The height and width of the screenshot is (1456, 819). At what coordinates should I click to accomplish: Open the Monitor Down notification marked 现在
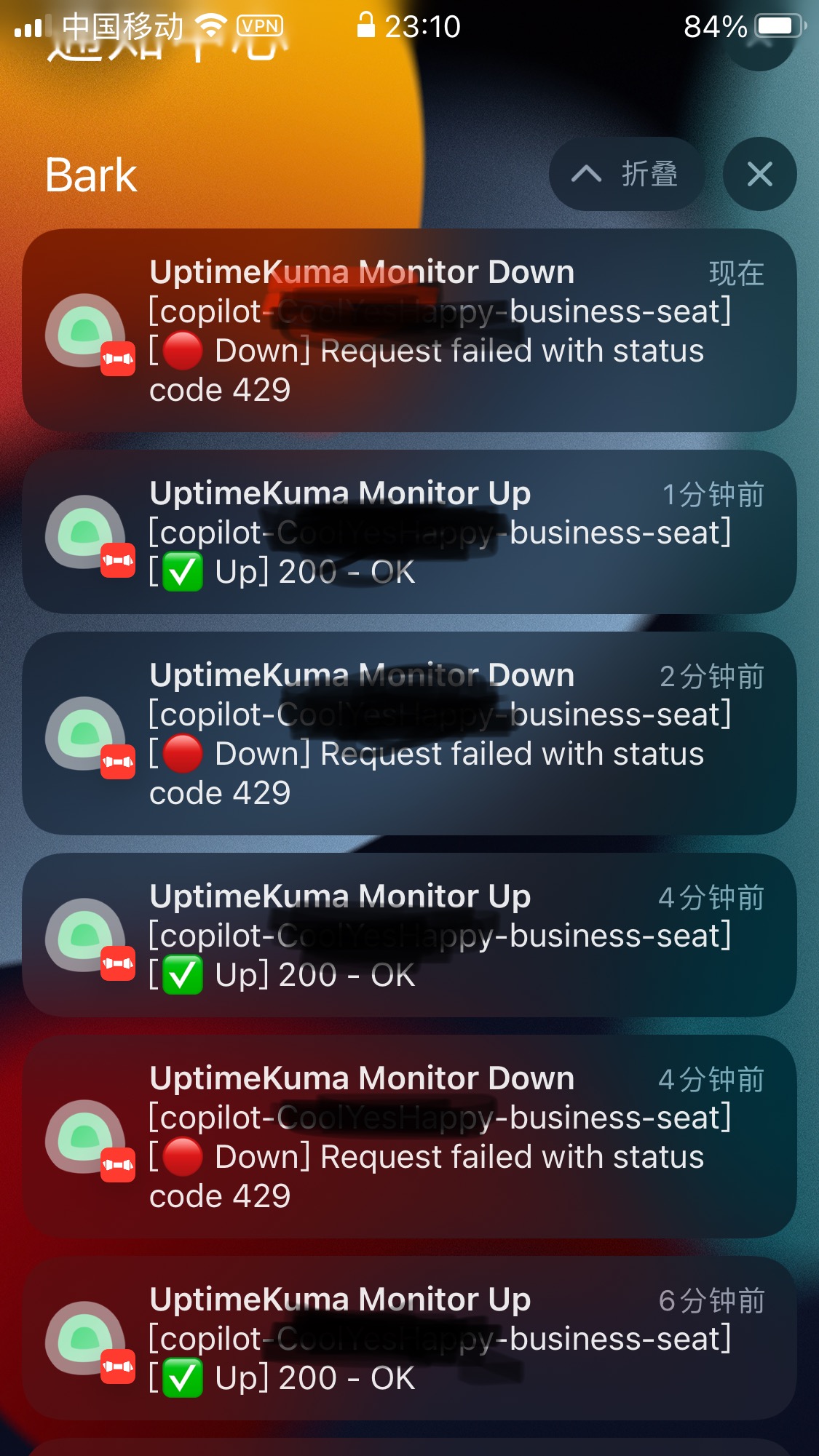click(409, 330)
